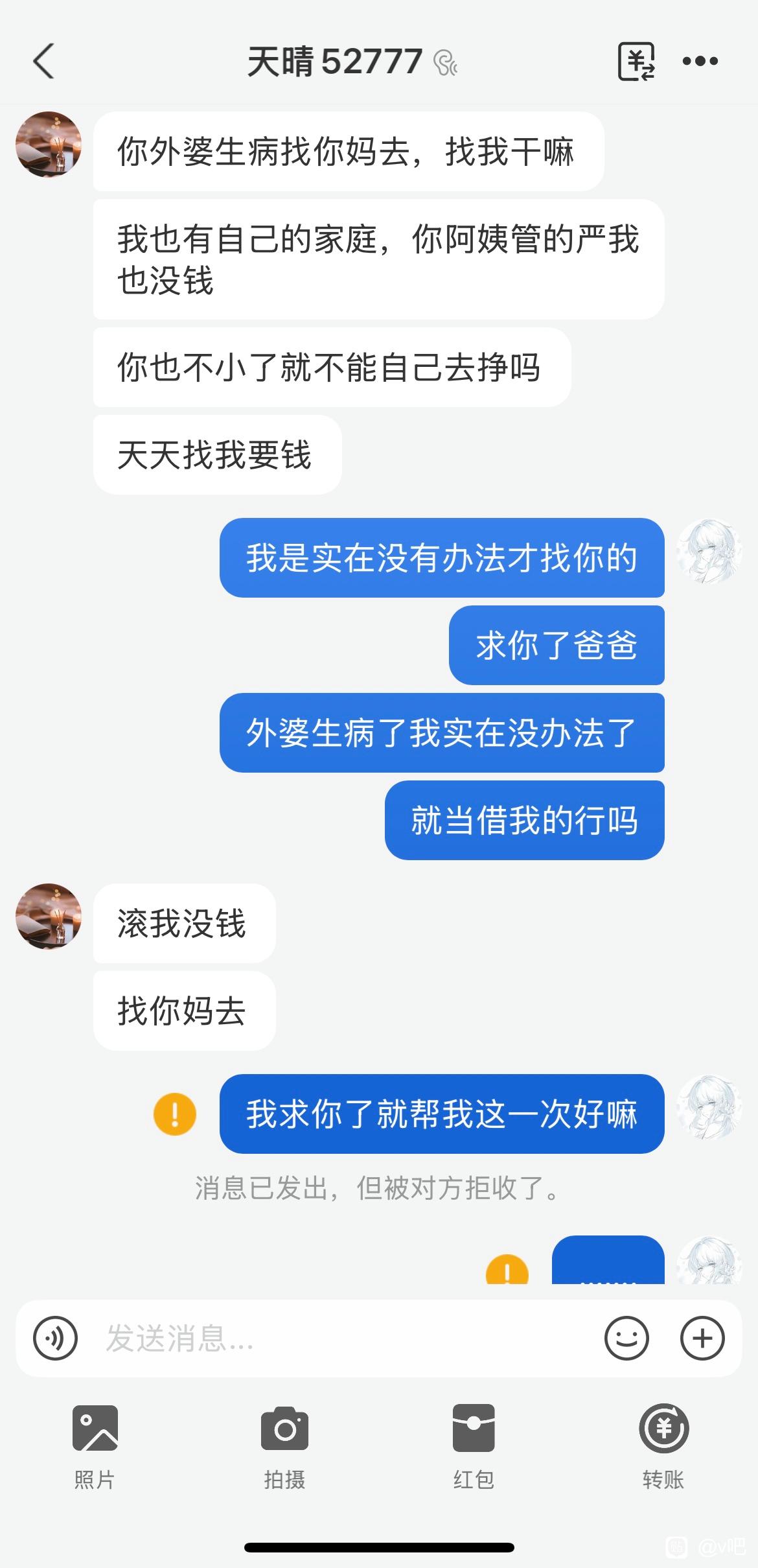Open my avatar beside 我是实在没有办法才找你的
The width and height of the screenshot is (758, 1568).
(x=709, y=551)
